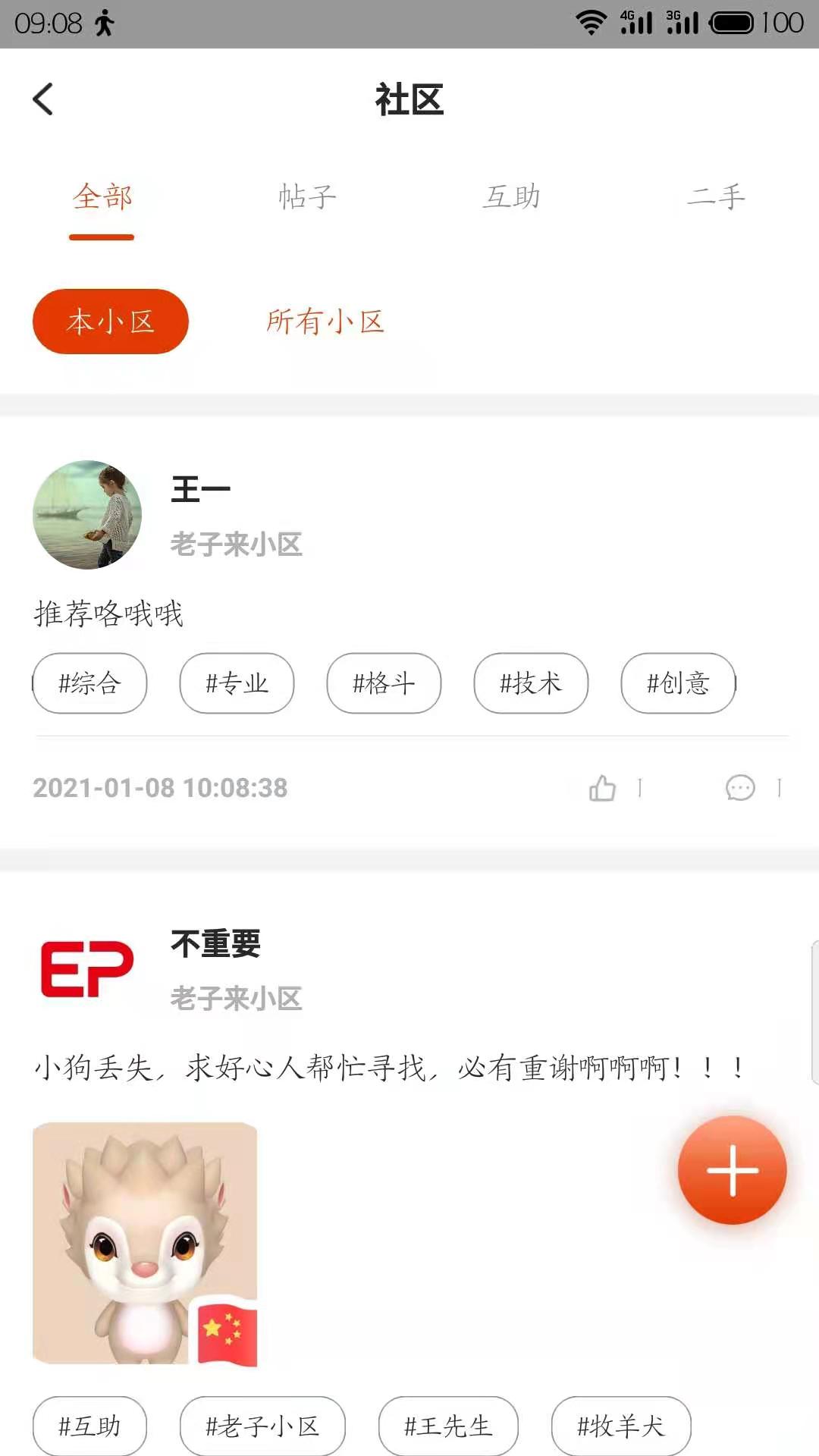The width and height of the screenshot is (819, 1456).
Task: Open comments on 王一's post
Action: click(x=739, y=789)
